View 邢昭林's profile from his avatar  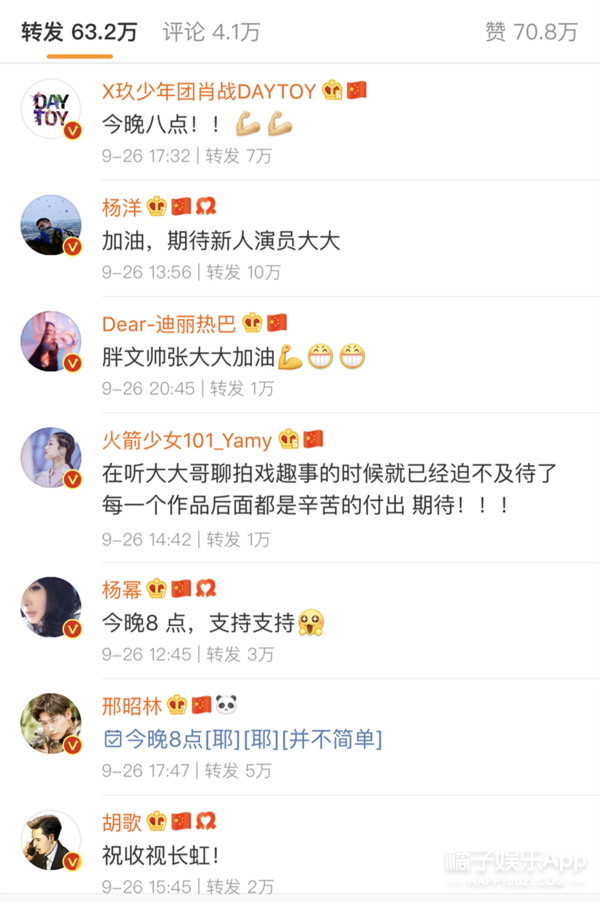(x=51, y=723)
